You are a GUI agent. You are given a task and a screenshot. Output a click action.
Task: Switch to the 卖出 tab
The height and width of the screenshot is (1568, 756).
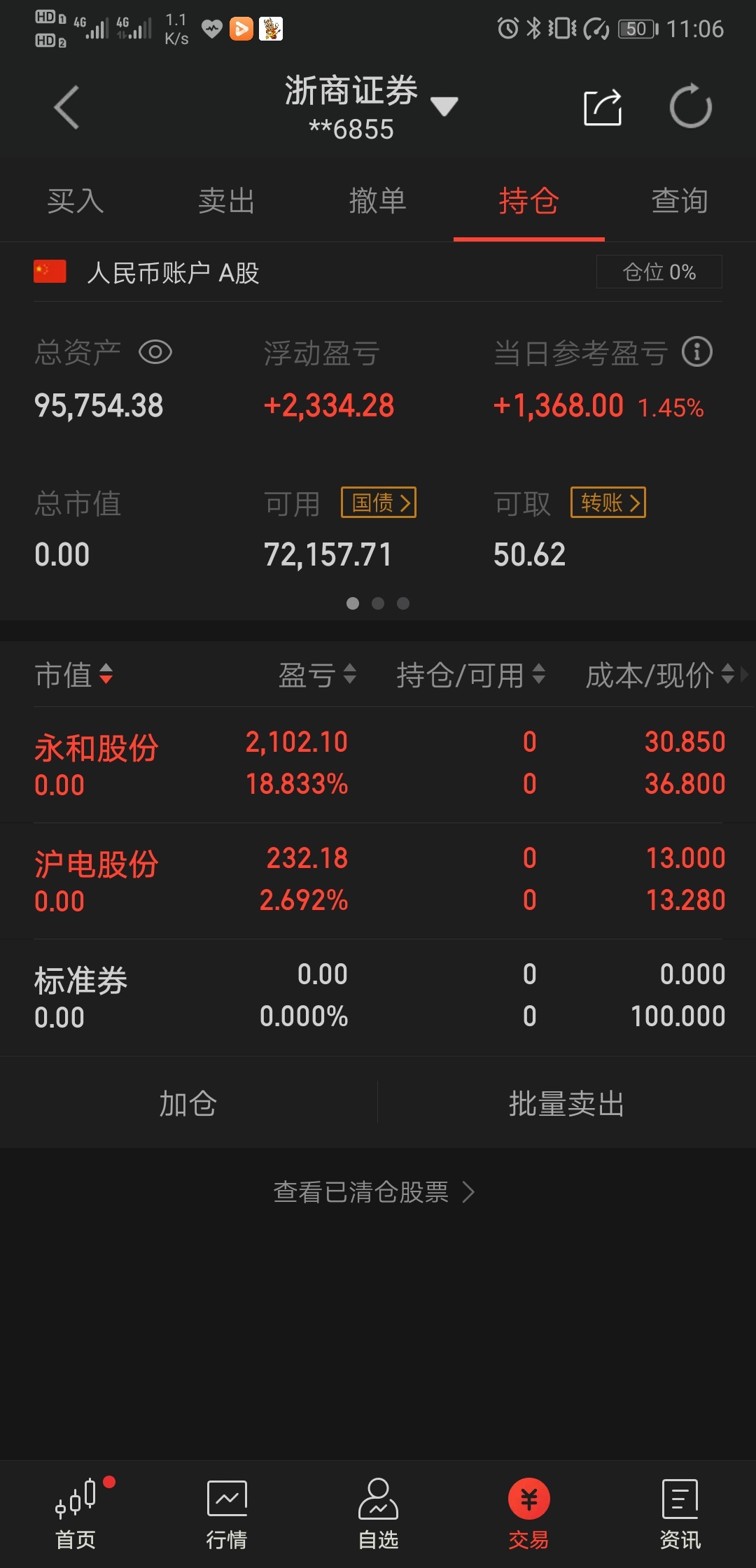[x=226, y=202]
